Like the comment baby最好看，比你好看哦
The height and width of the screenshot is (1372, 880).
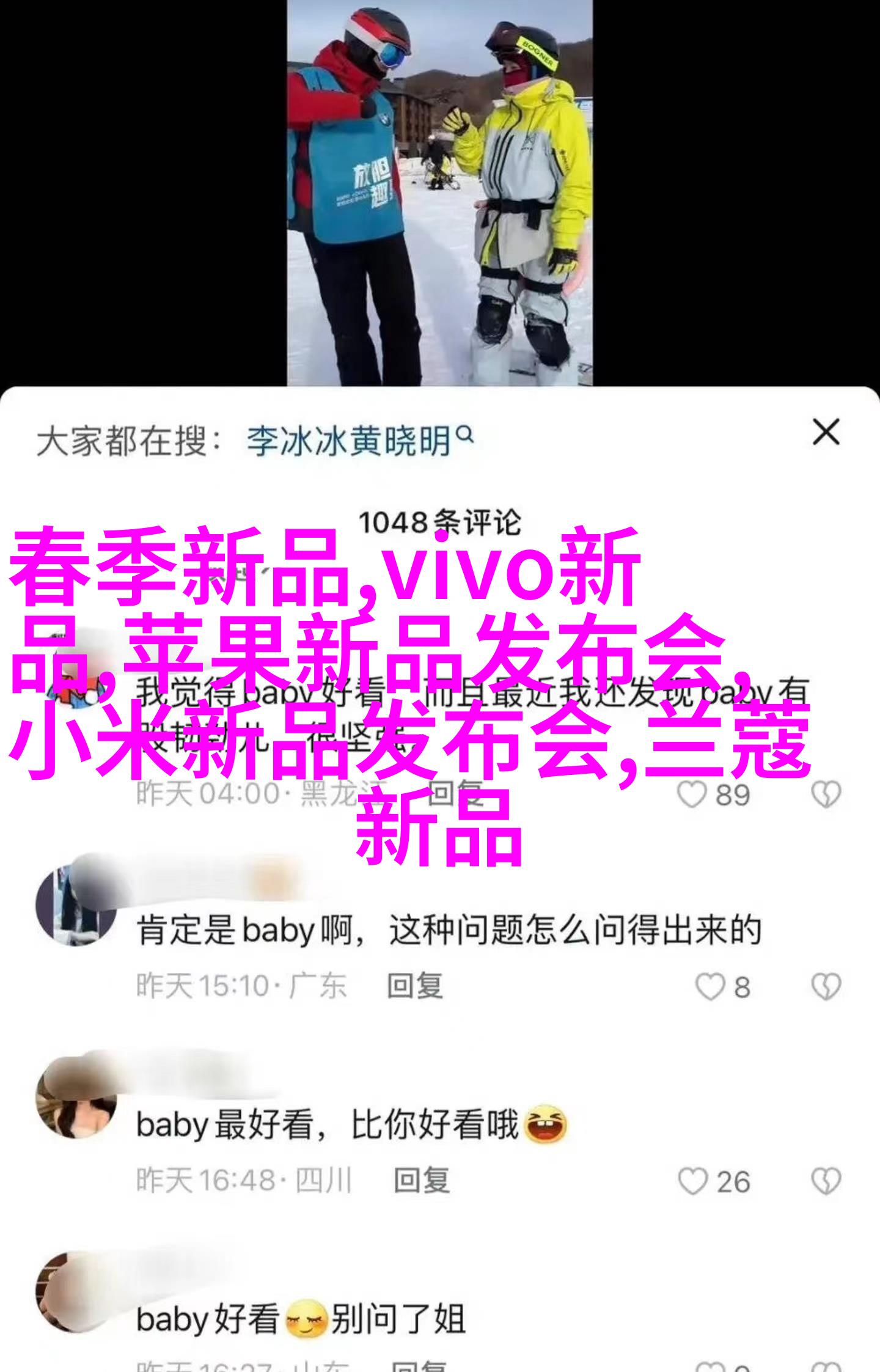click(693, 1181)
